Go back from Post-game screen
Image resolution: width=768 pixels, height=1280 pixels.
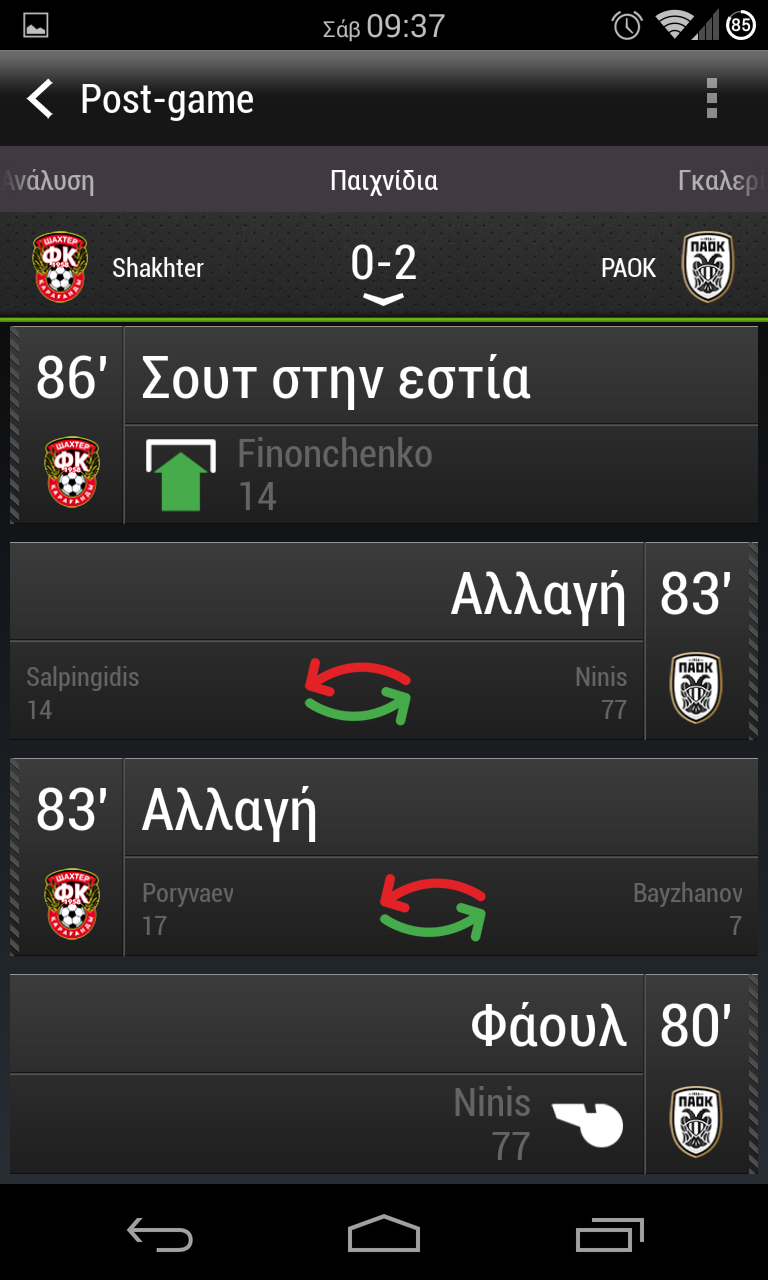(40, 99)
